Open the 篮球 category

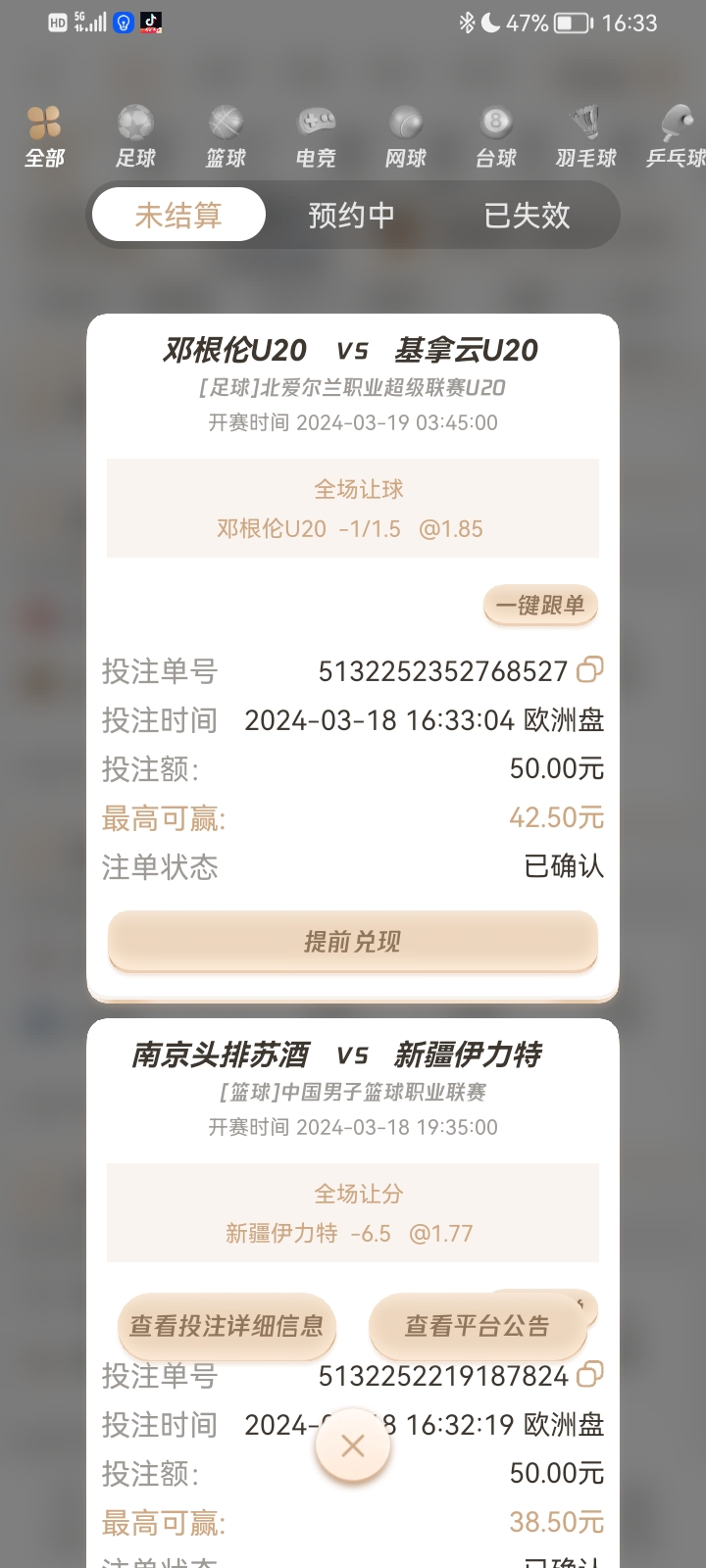click(226, 136)
